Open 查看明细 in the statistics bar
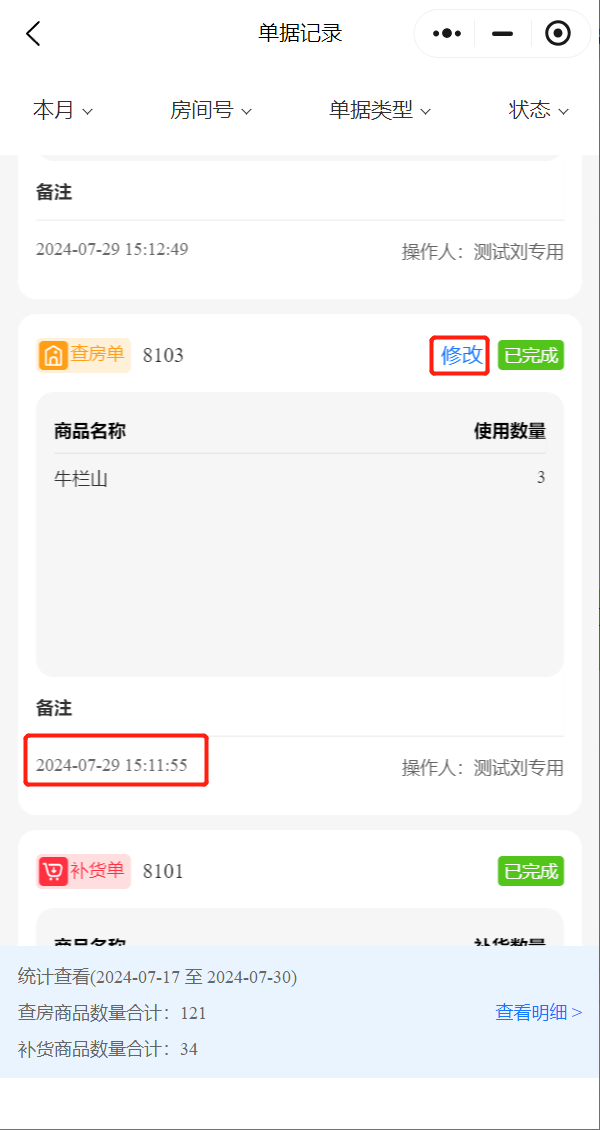Image resolution: width=600 pixels, height=1130 pixels. point(539,1012)
